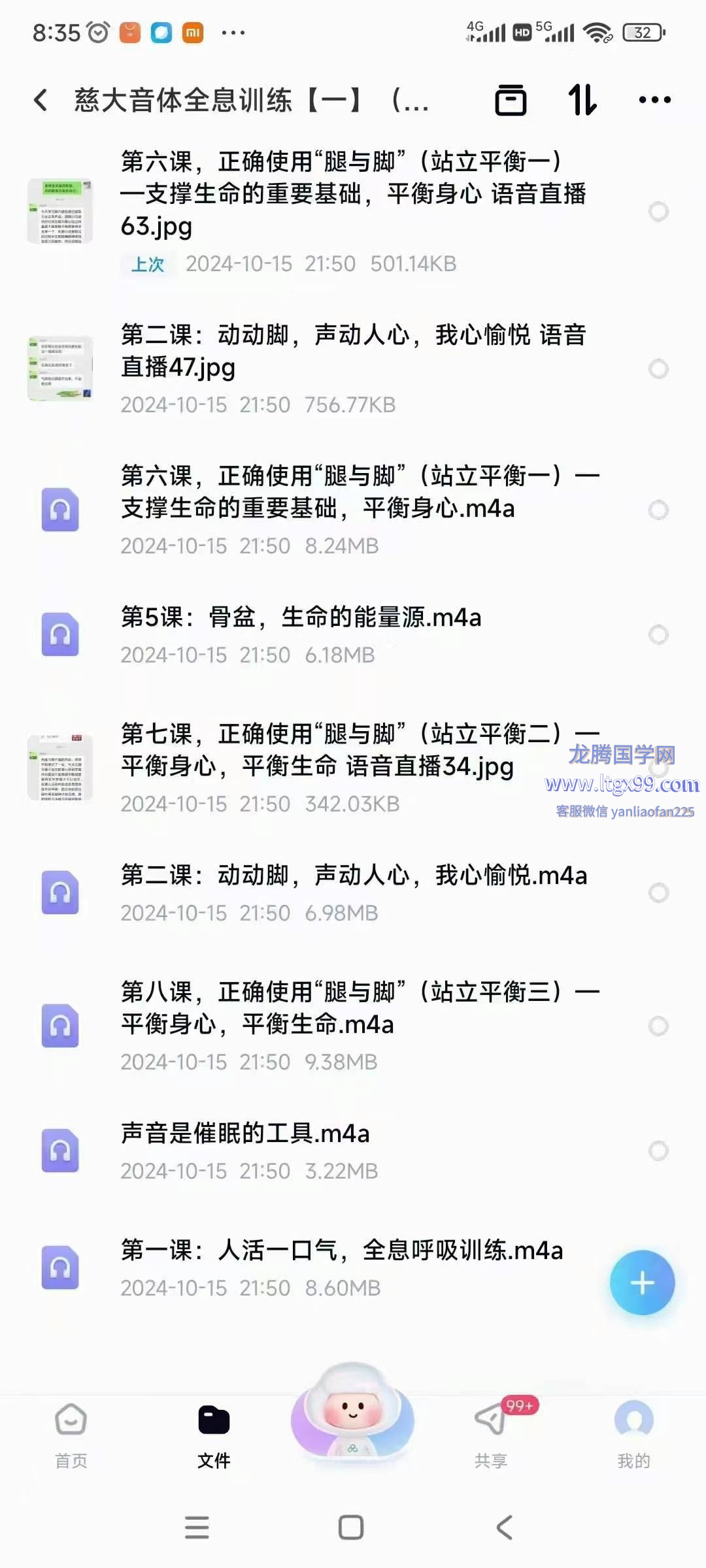Select the checkbox for 第六课 语音直播63.jpg

click(x=658, y=212)
